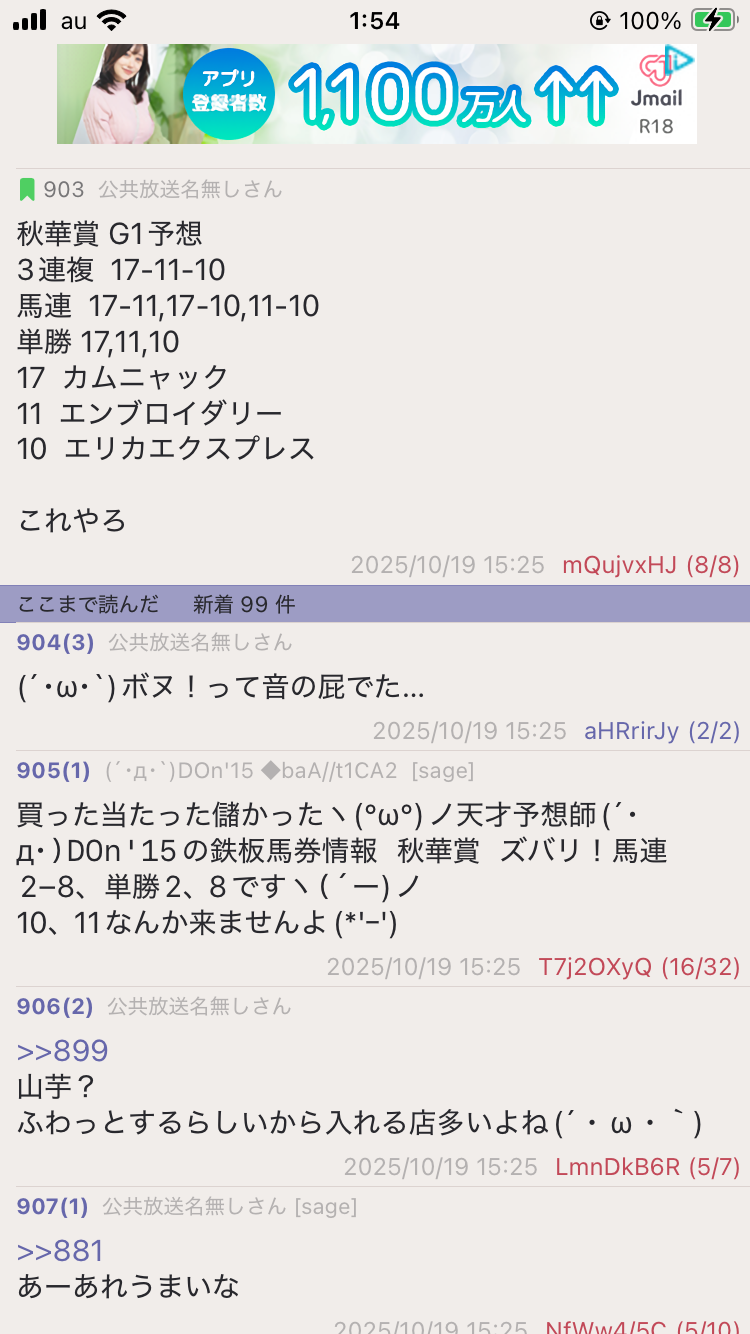View posts by ID mQujvxHJ (8/8)
Viewport: 750px width, 1334px height.
tap(650, 565)
